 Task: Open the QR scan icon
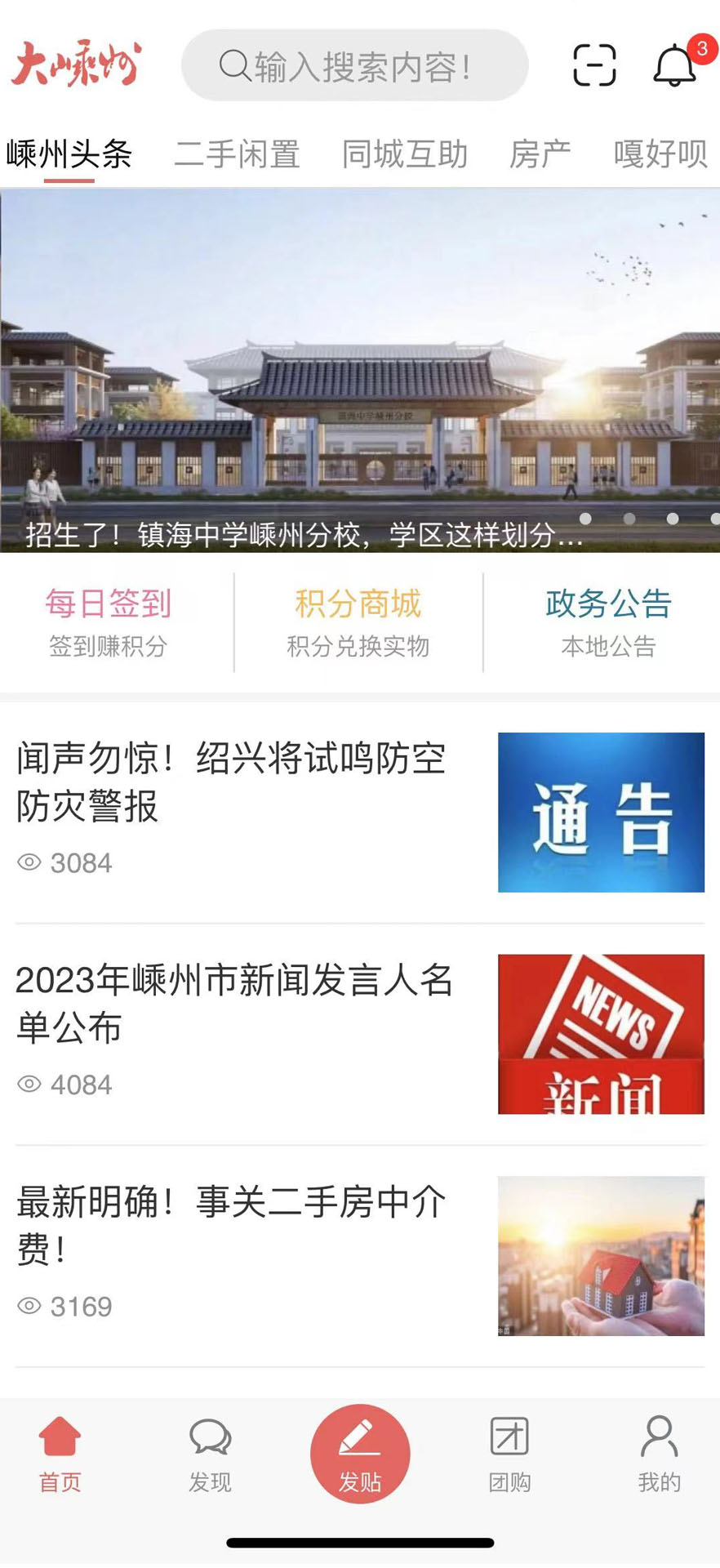coord(594,66)
